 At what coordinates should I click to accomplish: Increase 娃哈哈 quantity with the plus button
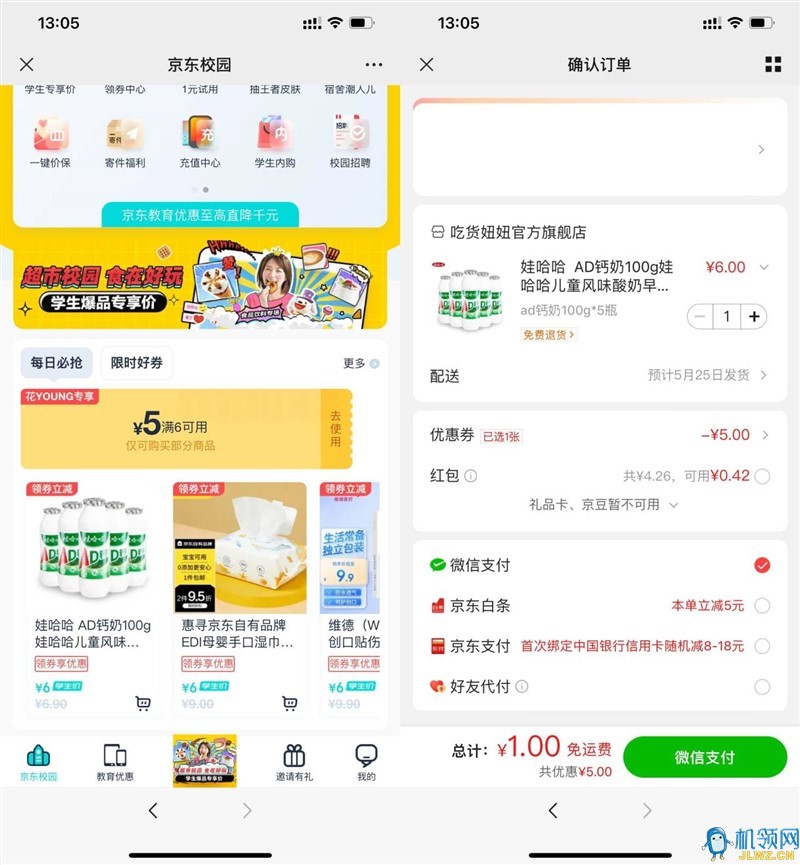[x=754, y=317]
